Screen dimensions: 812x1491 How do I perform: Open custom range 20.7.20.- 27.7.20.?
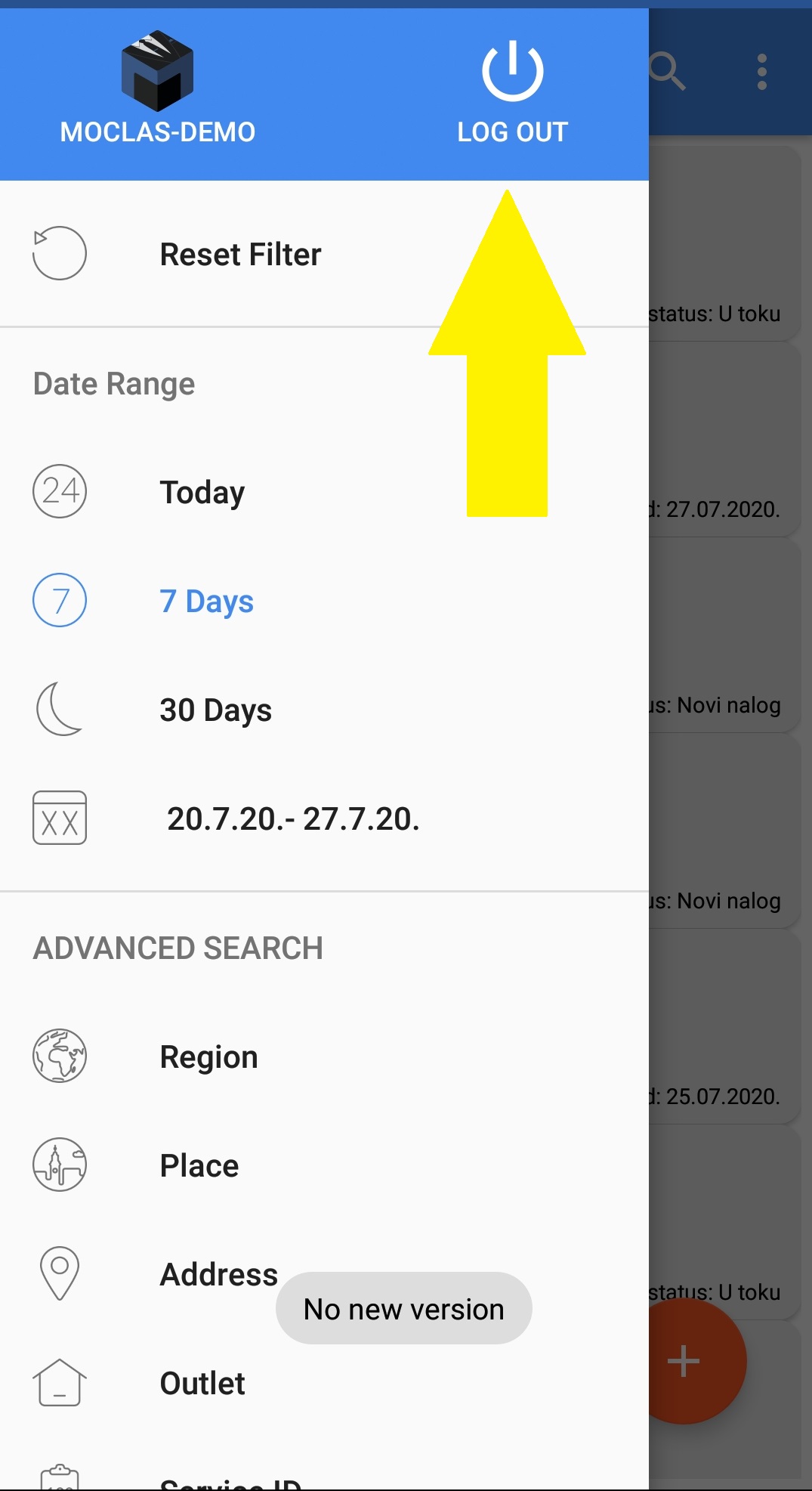(292, 819)
